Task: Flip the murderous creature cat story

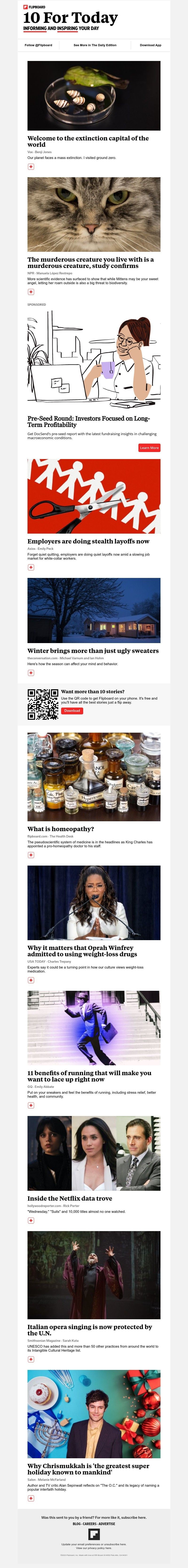Action: [x=31, y=292]
